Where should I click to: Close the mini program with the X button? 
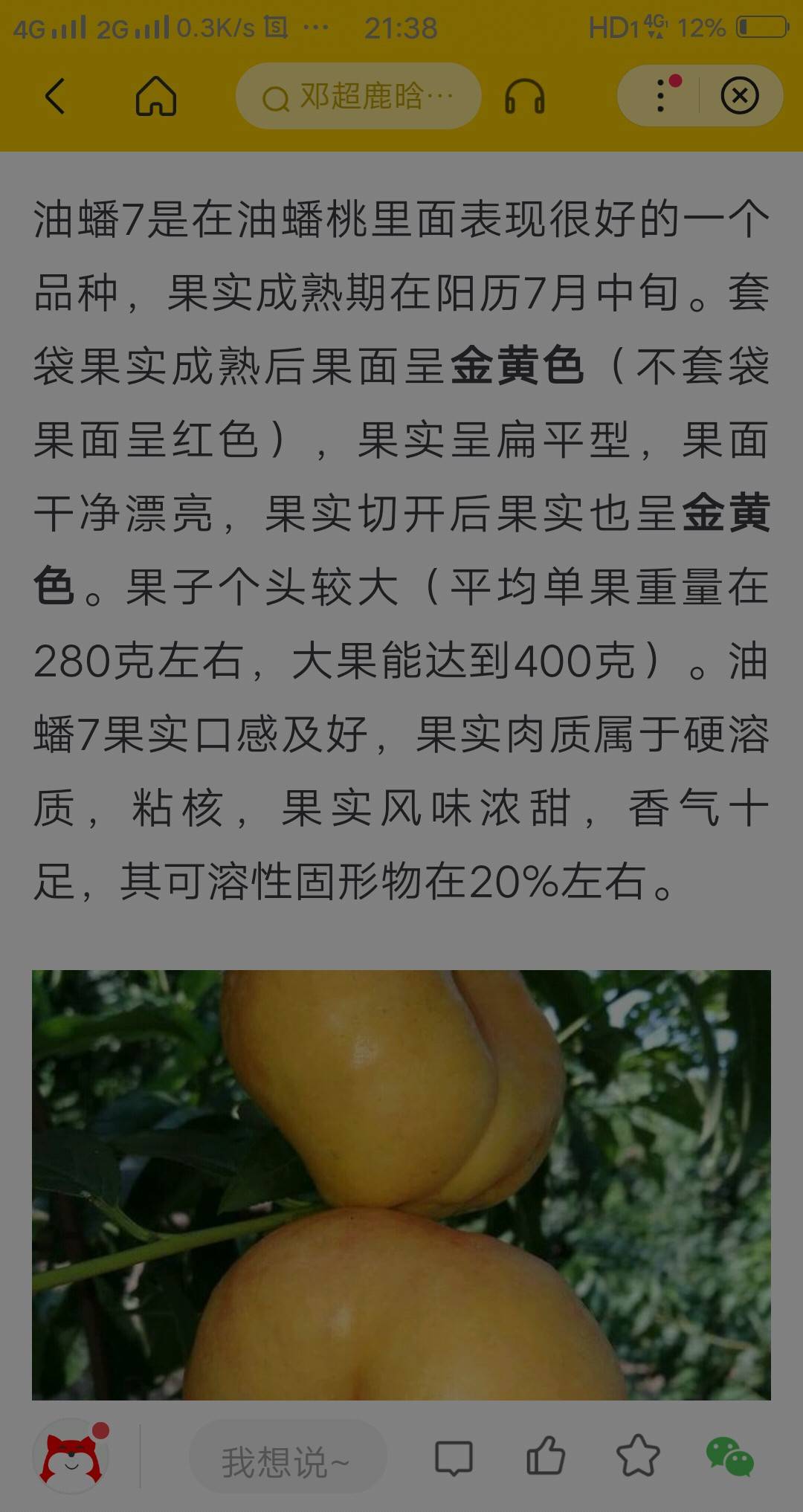click(740, 96)
